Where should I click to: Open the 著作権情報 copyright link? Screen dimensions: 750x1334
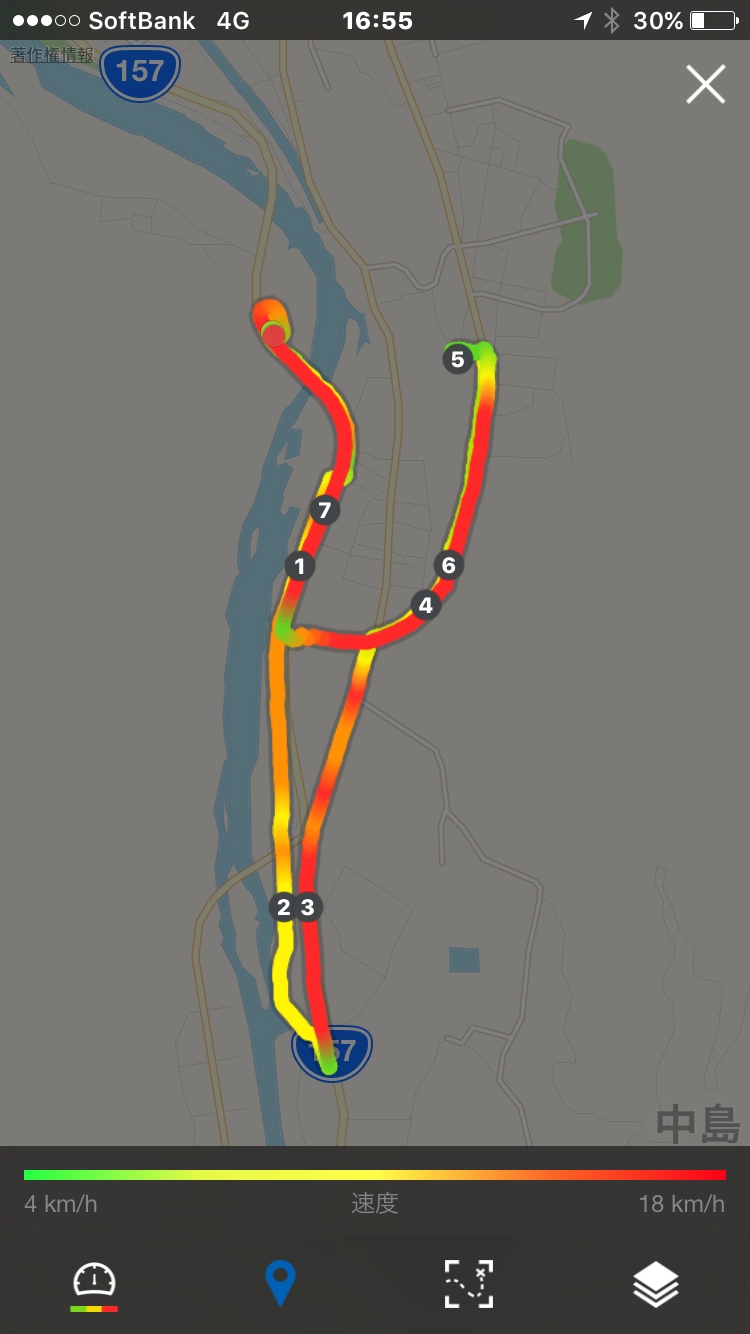(52, 56)
